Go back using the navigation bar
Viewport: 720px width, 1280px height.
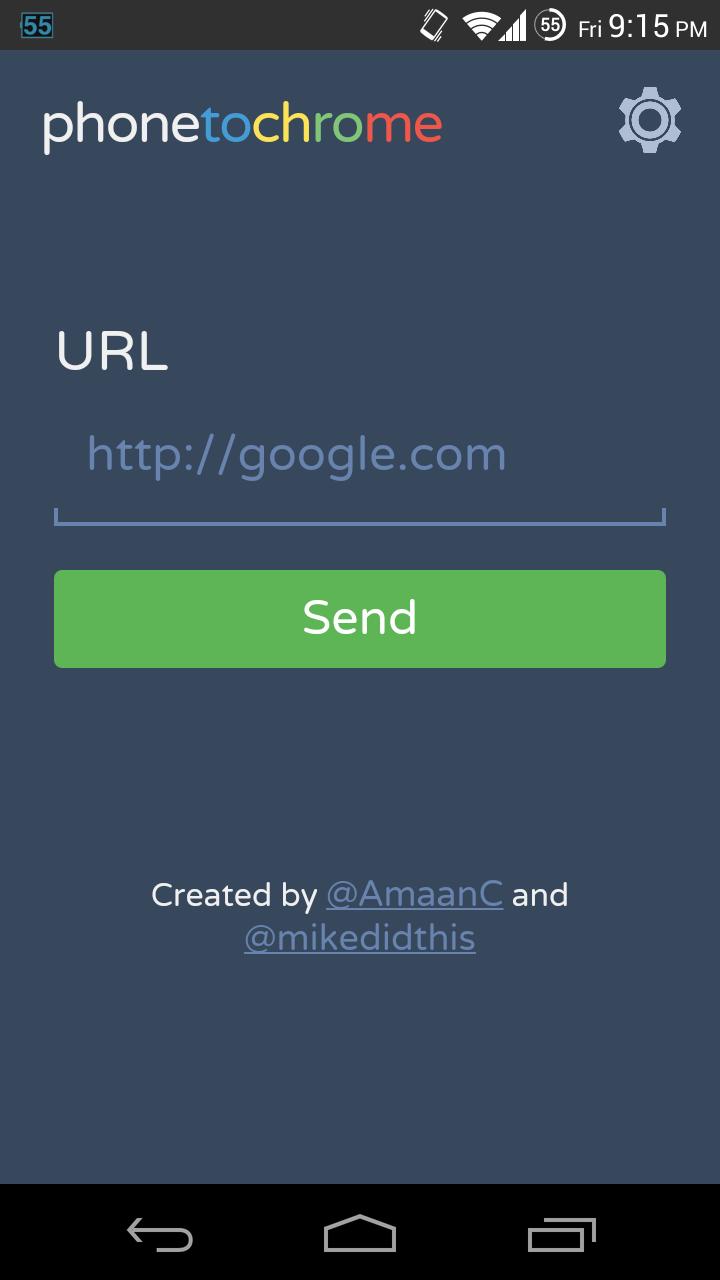click(x=160, y=1234)
